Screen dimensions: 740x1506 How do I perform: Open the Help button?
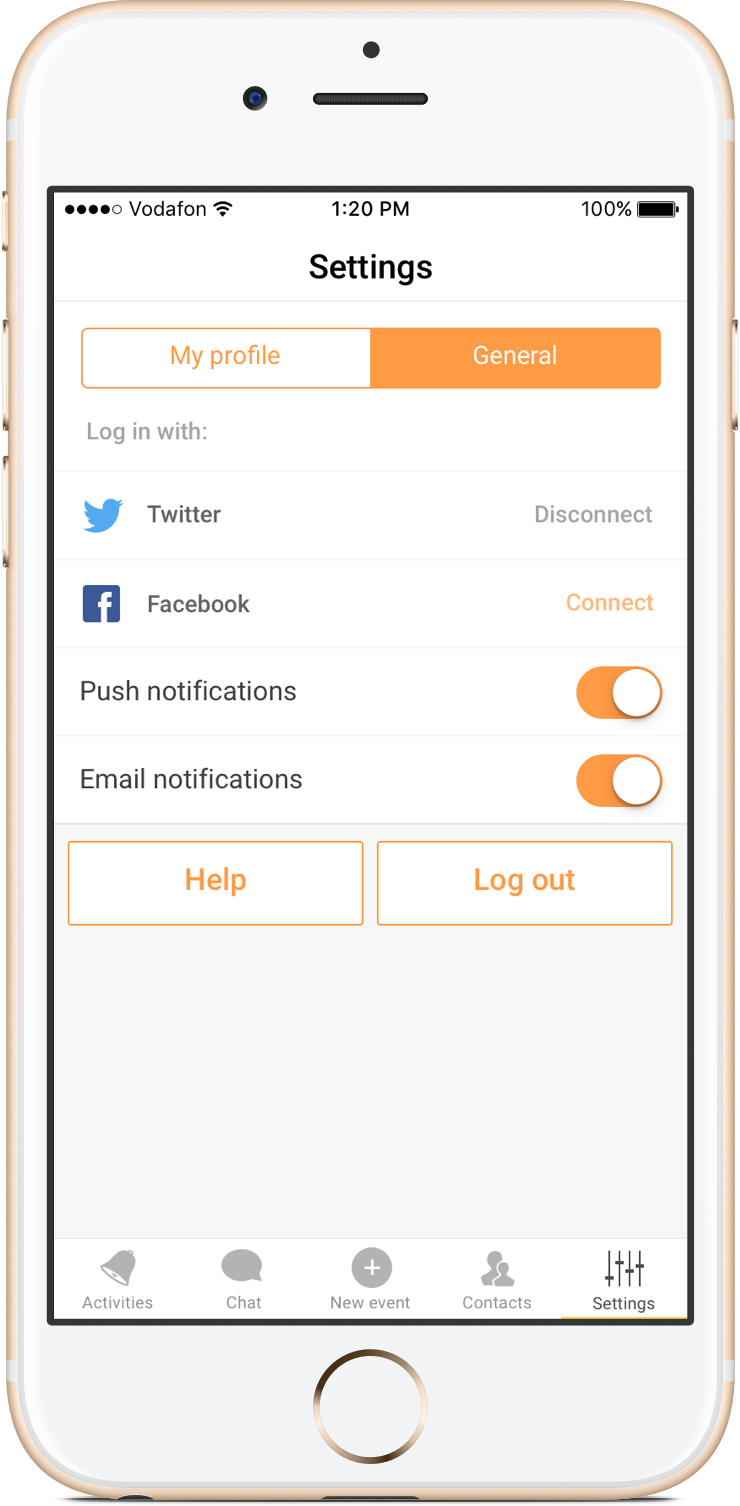[x=215, y=882]
